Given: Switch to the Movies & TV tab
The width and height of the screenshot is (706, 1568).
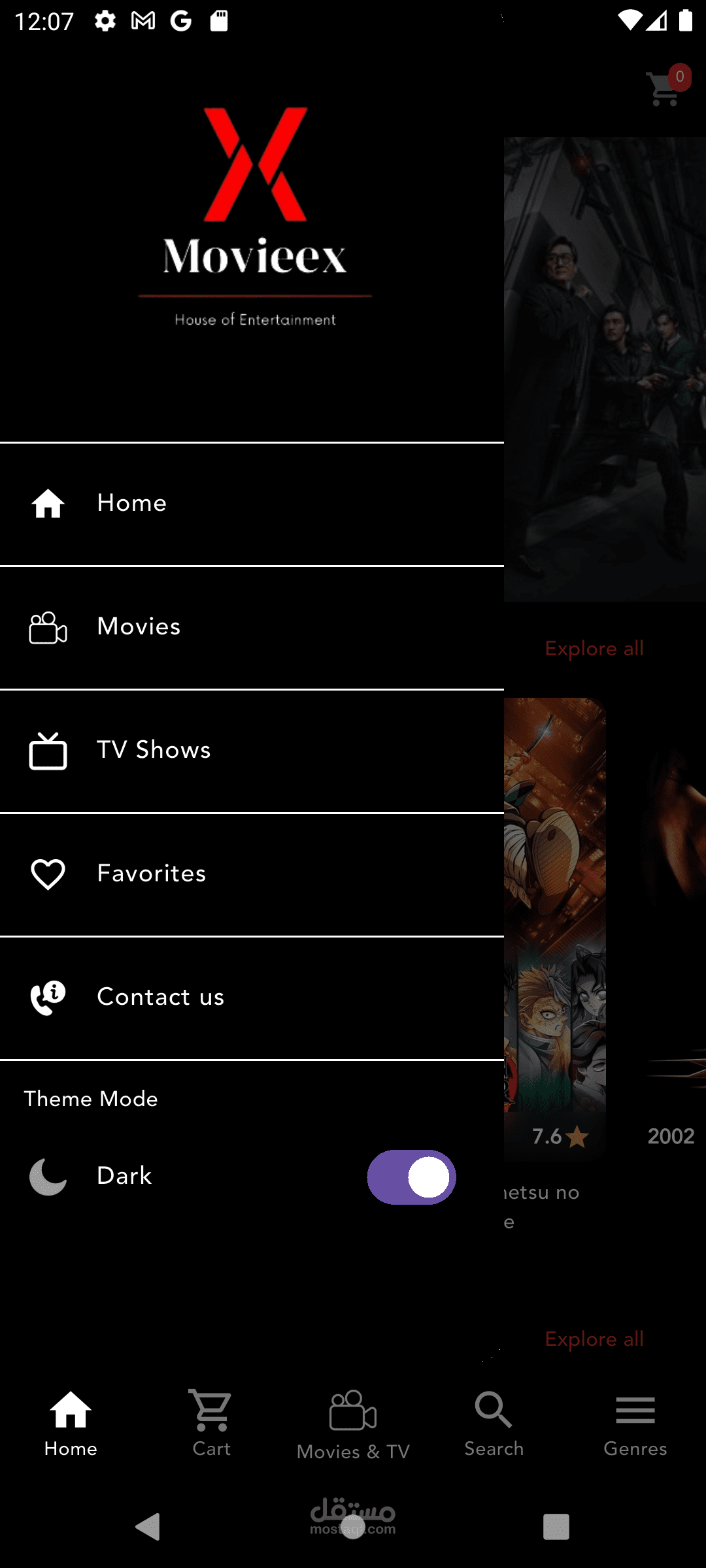Looking at the screenshot, I should click(353, 1424).
